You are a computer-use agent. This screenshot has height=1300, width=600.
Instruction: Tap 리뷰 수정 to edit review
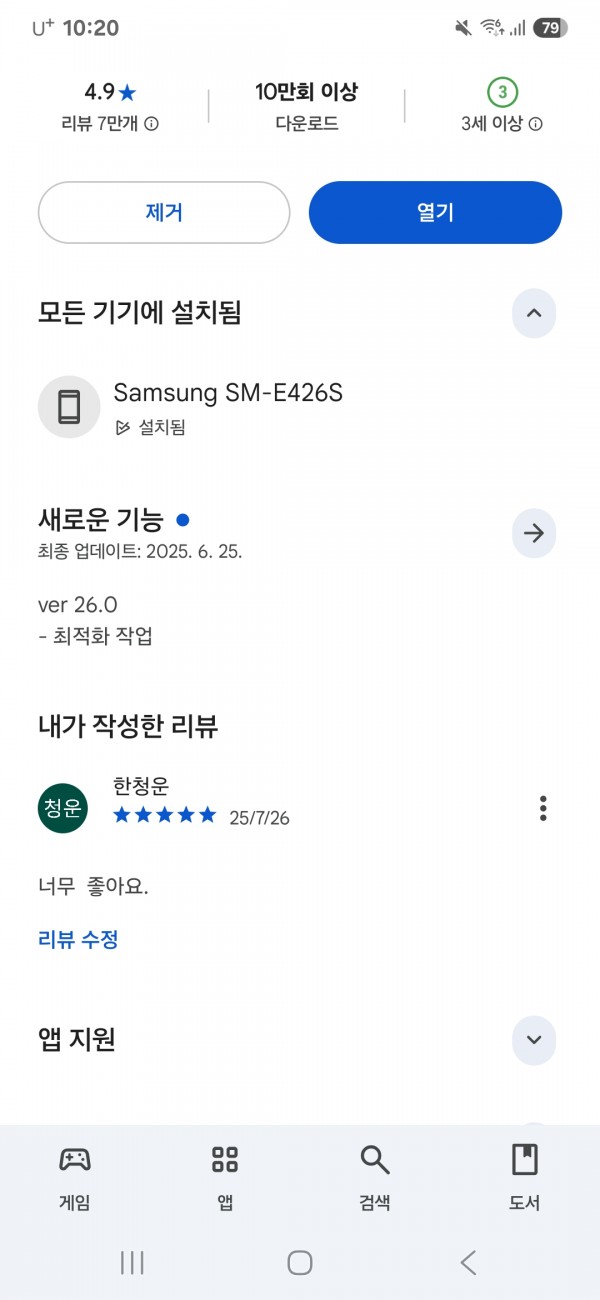click(x=78, y=939)
